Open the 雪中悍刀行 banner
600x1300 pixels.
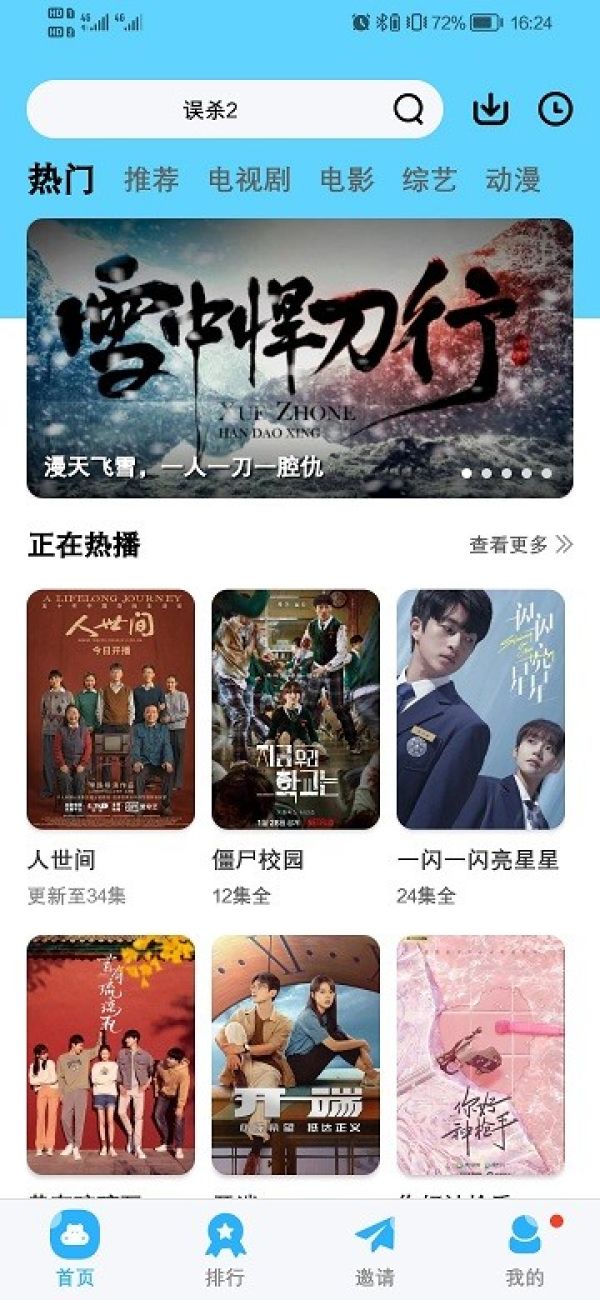pyautogui.click(x=300, y=358)
